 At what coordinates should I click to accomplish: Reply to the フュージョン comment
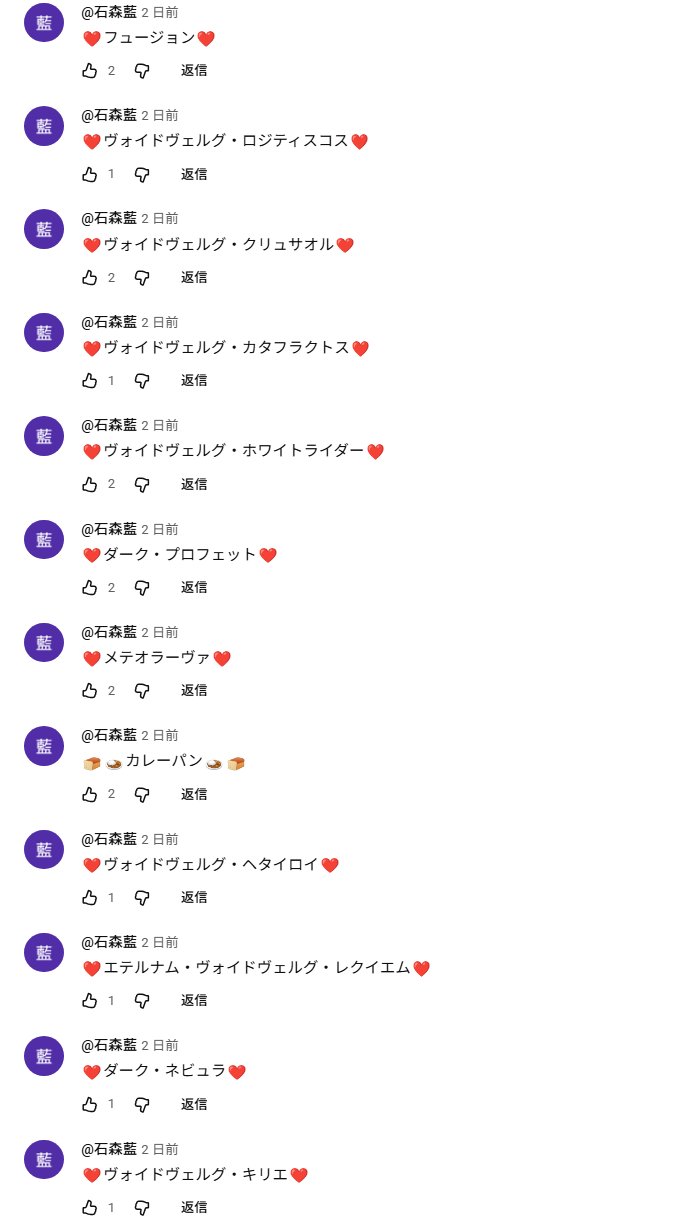194,70
